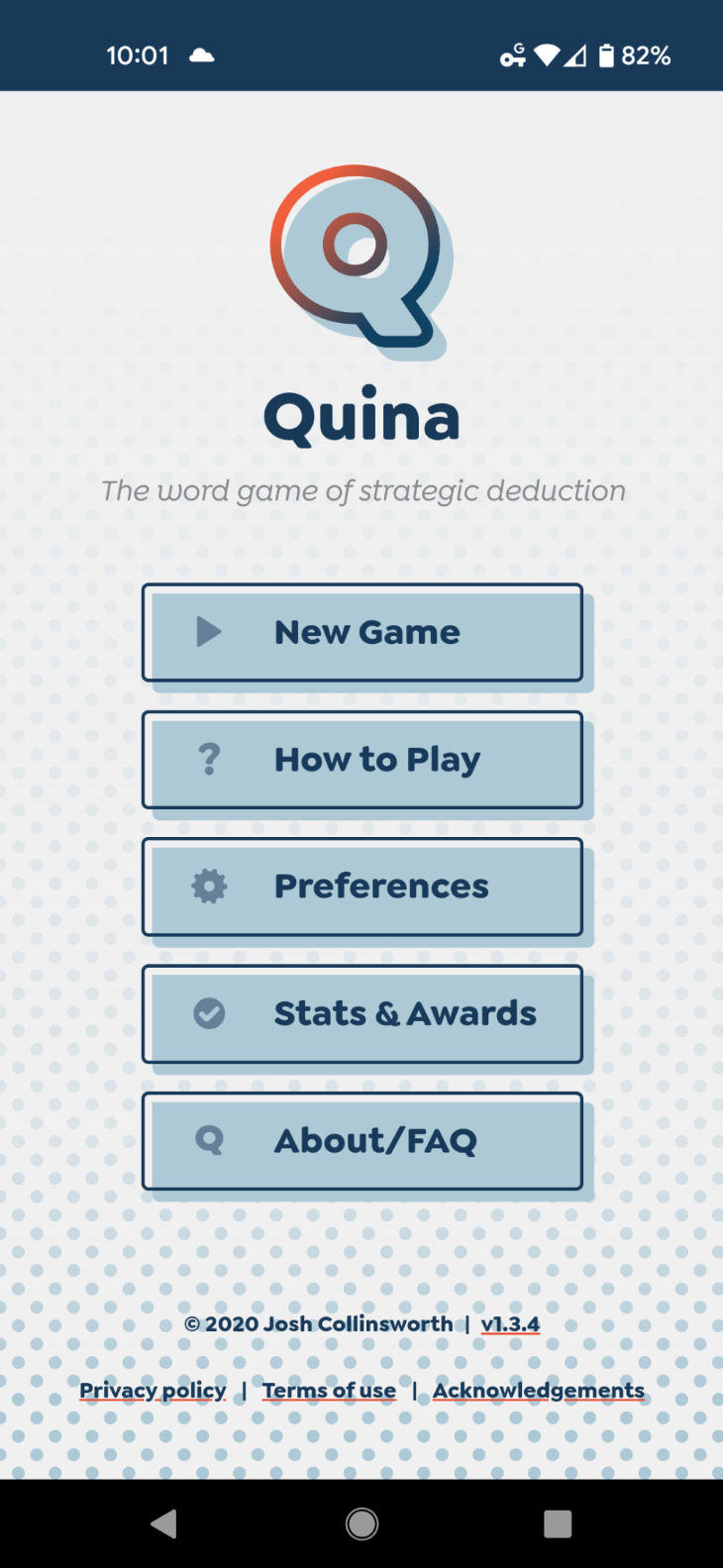
Task: Open the Acknowledgements link
Action: (539, 1391)
